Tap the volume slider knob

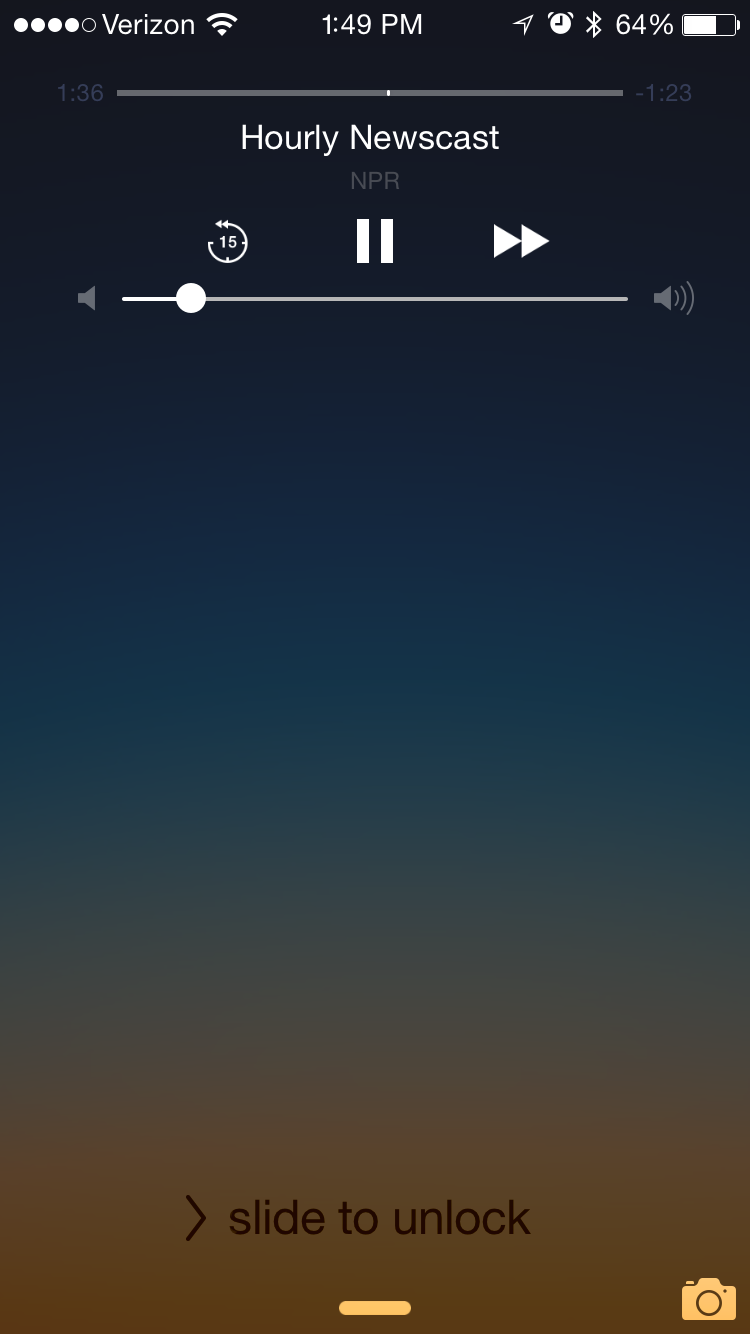click(x=190, y=298)
